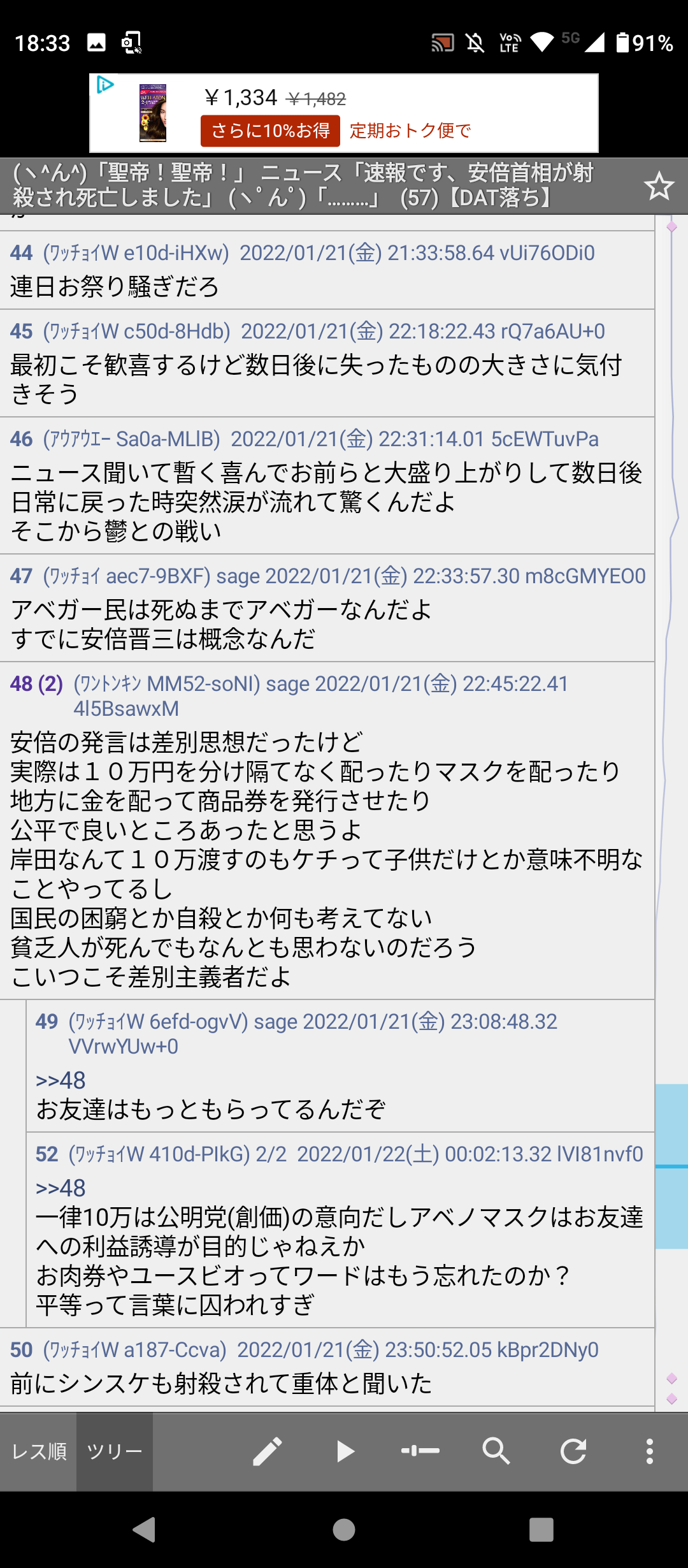The width and height of the screenshot is (688, 1568).
Task: Star this thread as a favorite
Action: click(x=659, y=186)
